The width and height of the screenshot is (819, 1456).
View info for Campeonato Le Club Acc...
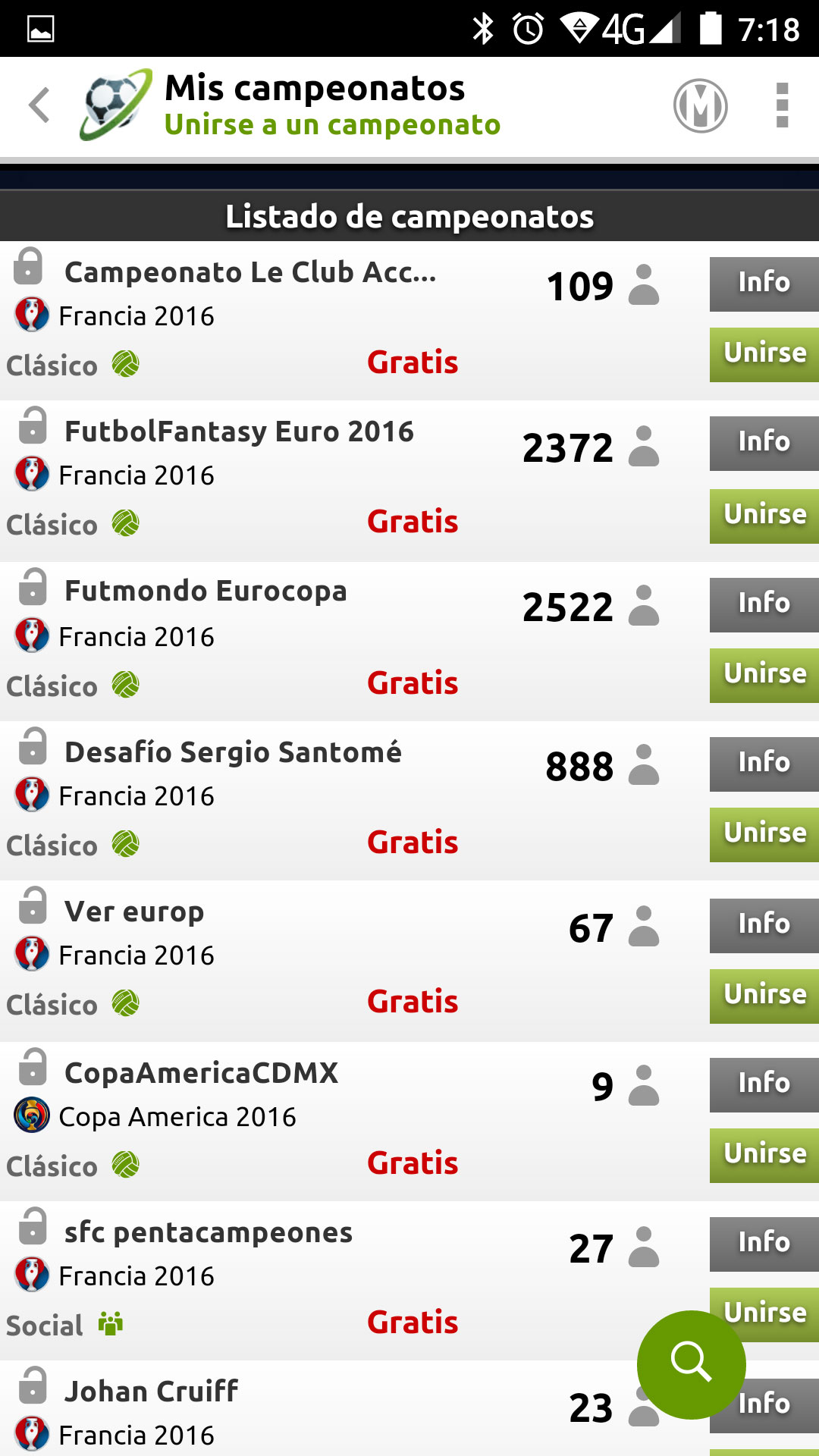pyautogui.click(x=764, y=284)
